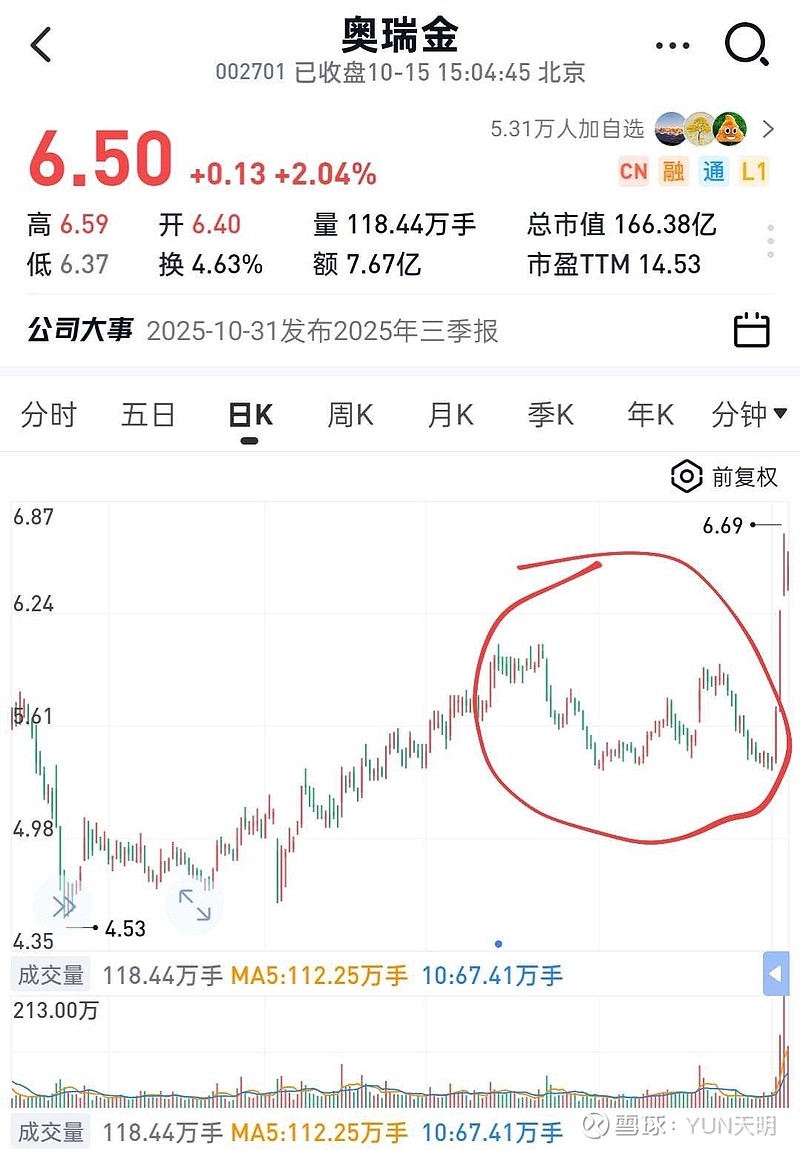
Task: Tap the CN market badge
Action: tap(633, 172)
